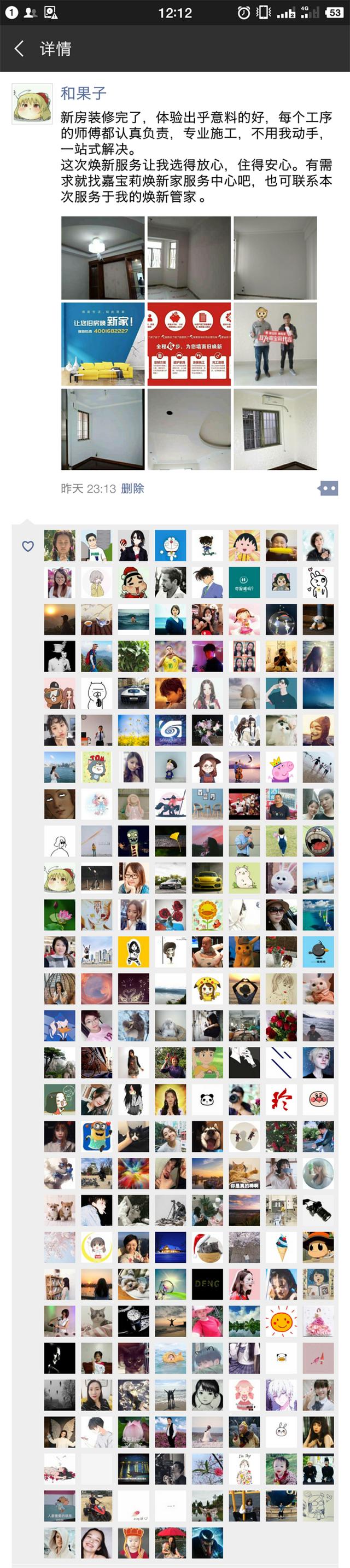Open the ice cream cone avatar in the likes
350x1568 pixels.
281,1247
